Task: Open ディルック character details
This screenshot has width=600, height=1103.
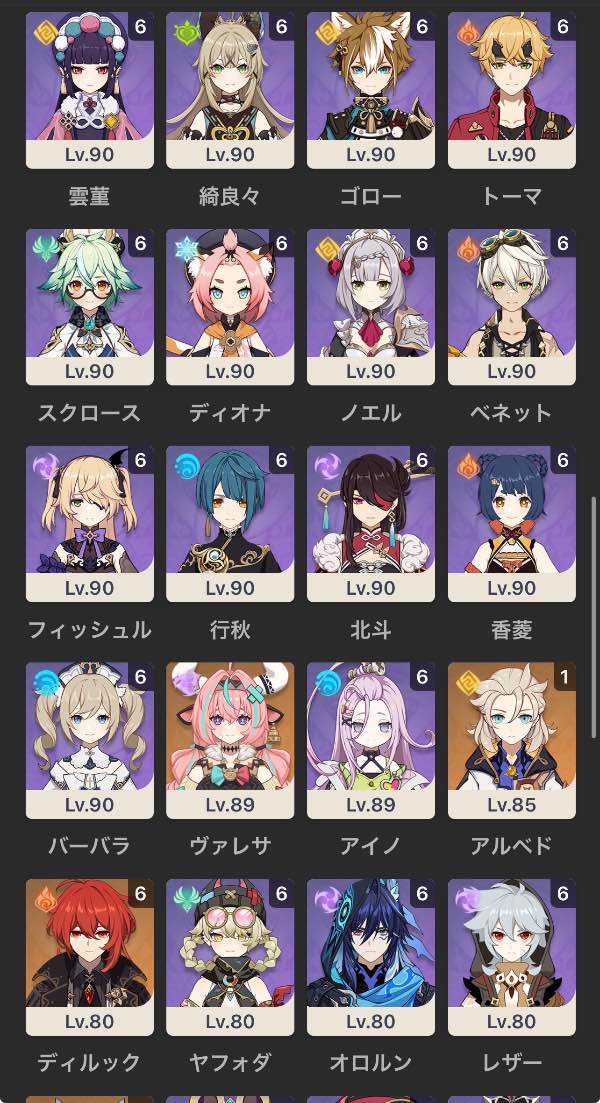Action: tap(90, 956)
